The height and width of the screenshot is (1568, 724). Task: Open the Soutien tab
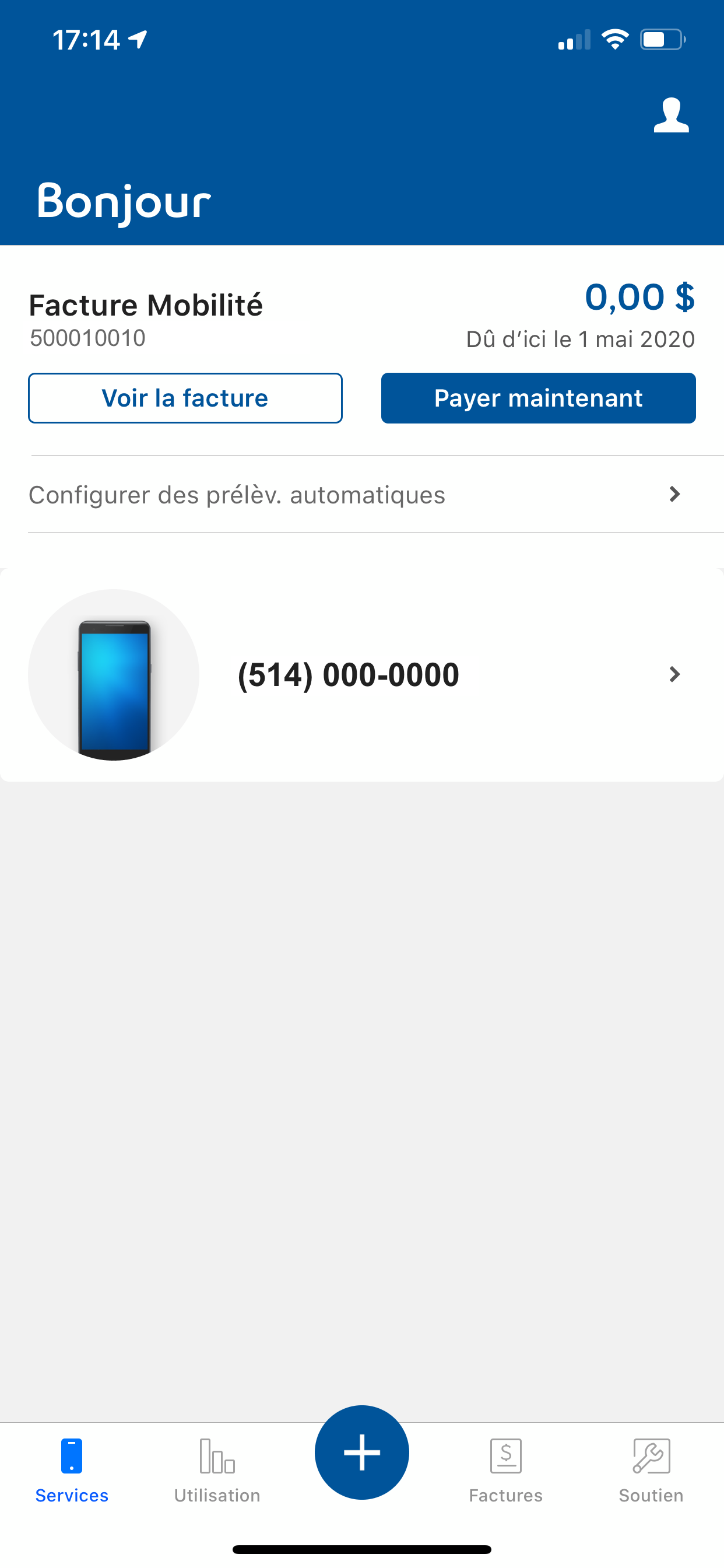651,1469
